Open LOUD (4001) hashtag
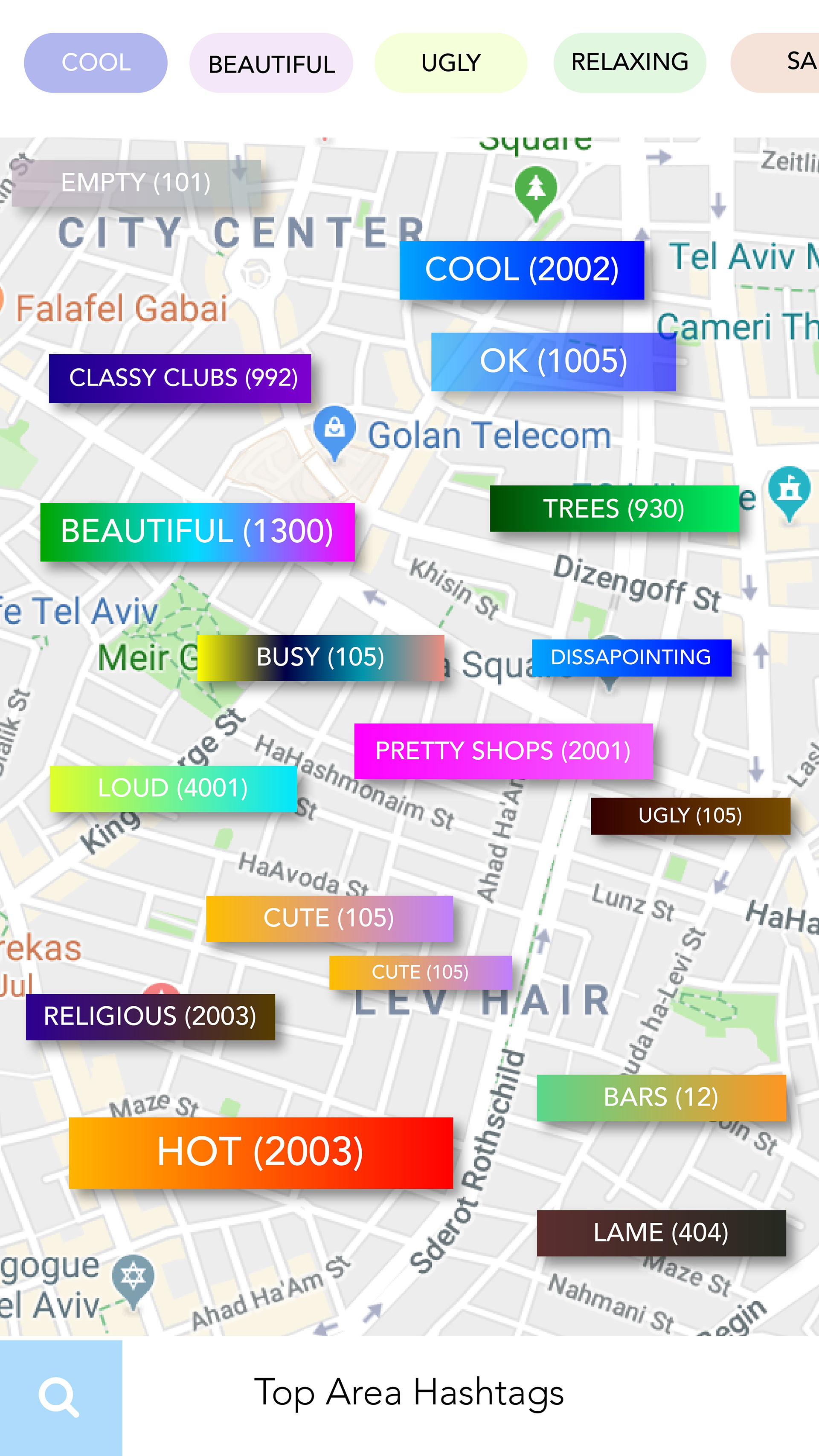Viewport: 819px width, 1456px height. pos(173,788)
